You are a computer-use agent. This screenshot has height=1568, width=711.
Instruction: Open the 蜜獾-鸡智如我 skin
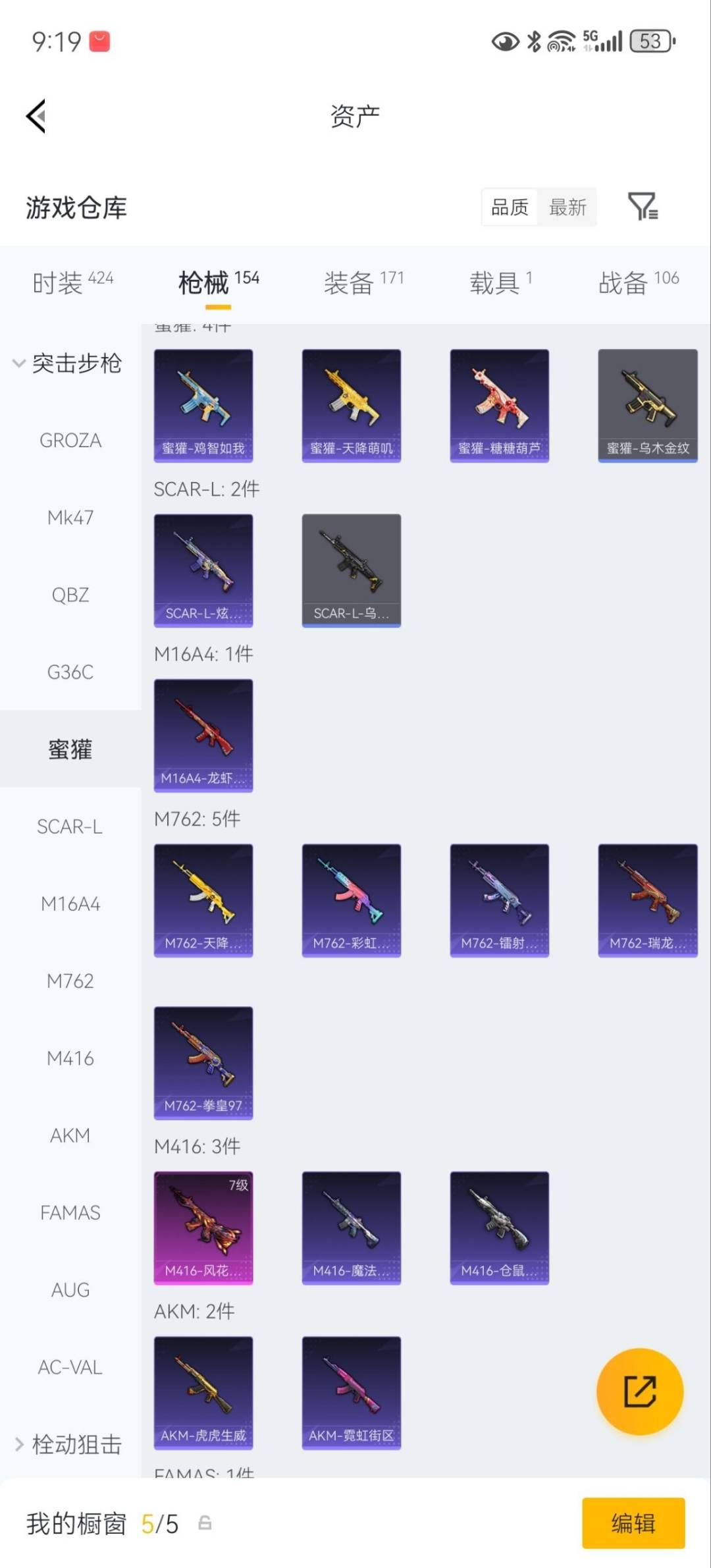point(203,405)
